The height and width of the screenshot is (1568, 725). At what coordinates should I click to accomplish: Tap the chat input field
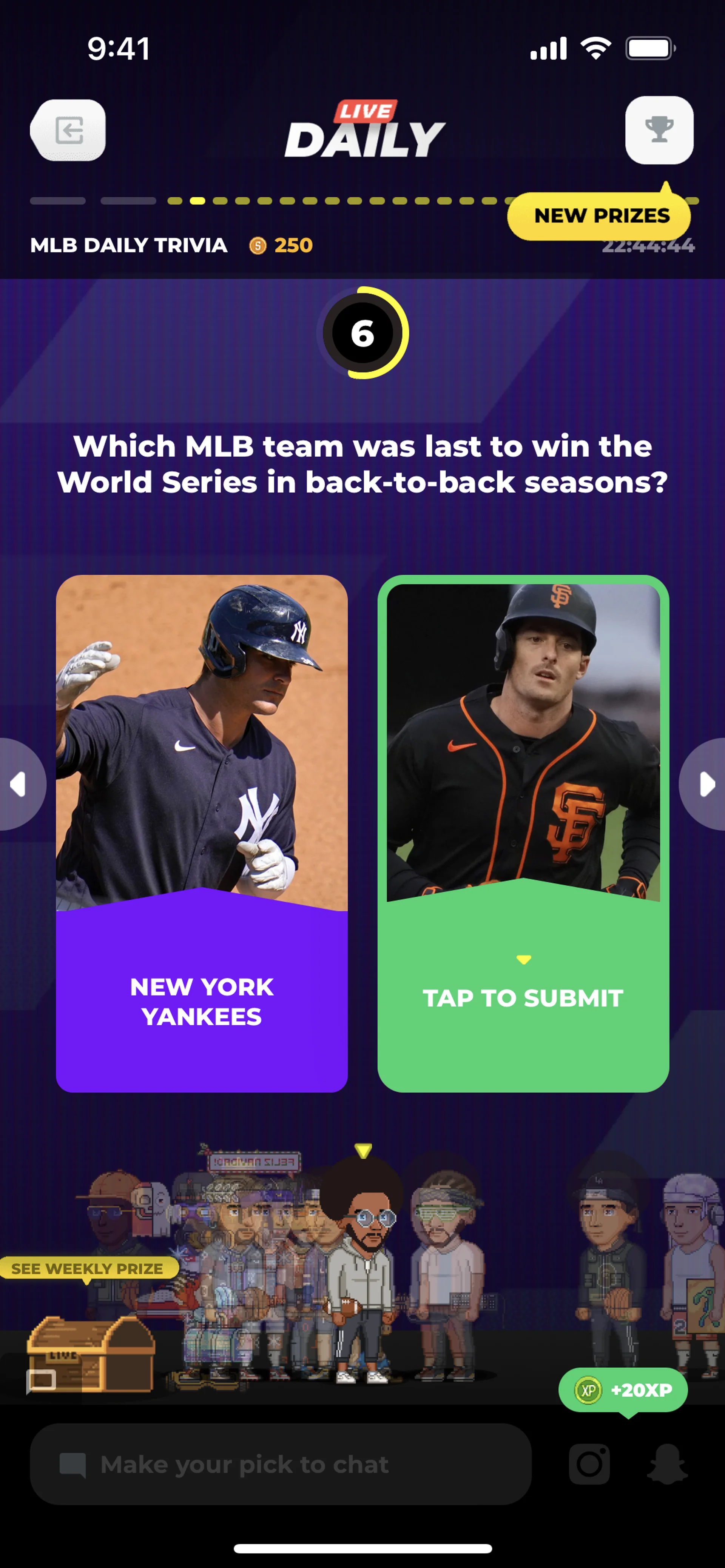coord(280,1465)
